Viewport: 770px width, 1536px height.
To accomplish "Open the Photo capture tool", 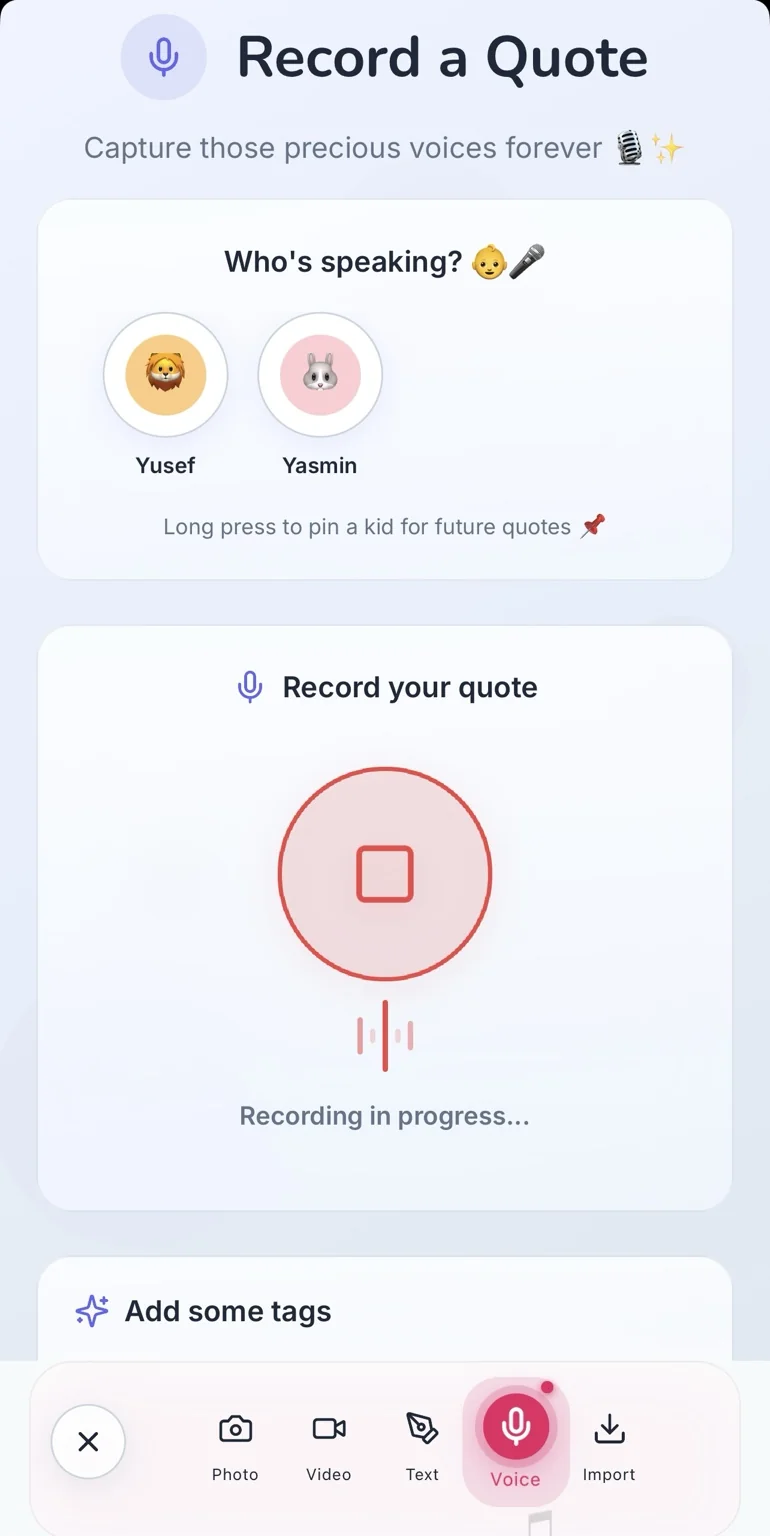I will click(234, 1441).
